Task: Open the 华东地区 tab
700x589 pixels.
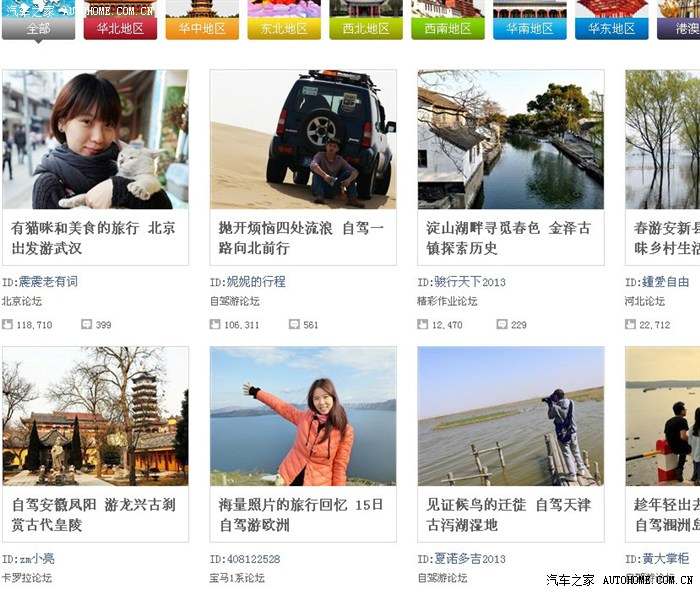Action: click(x=612, y=29)
